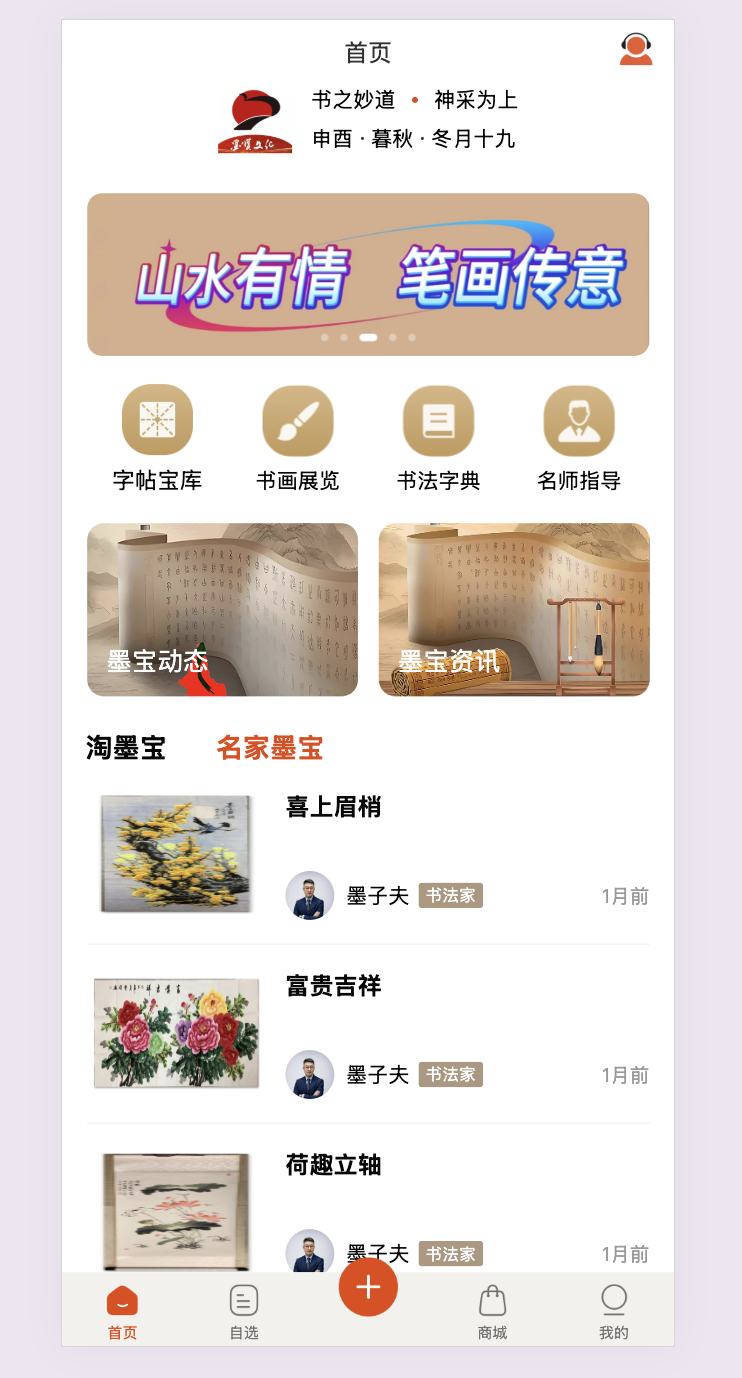Open the 墨宝动态 card

coord(222,609)
